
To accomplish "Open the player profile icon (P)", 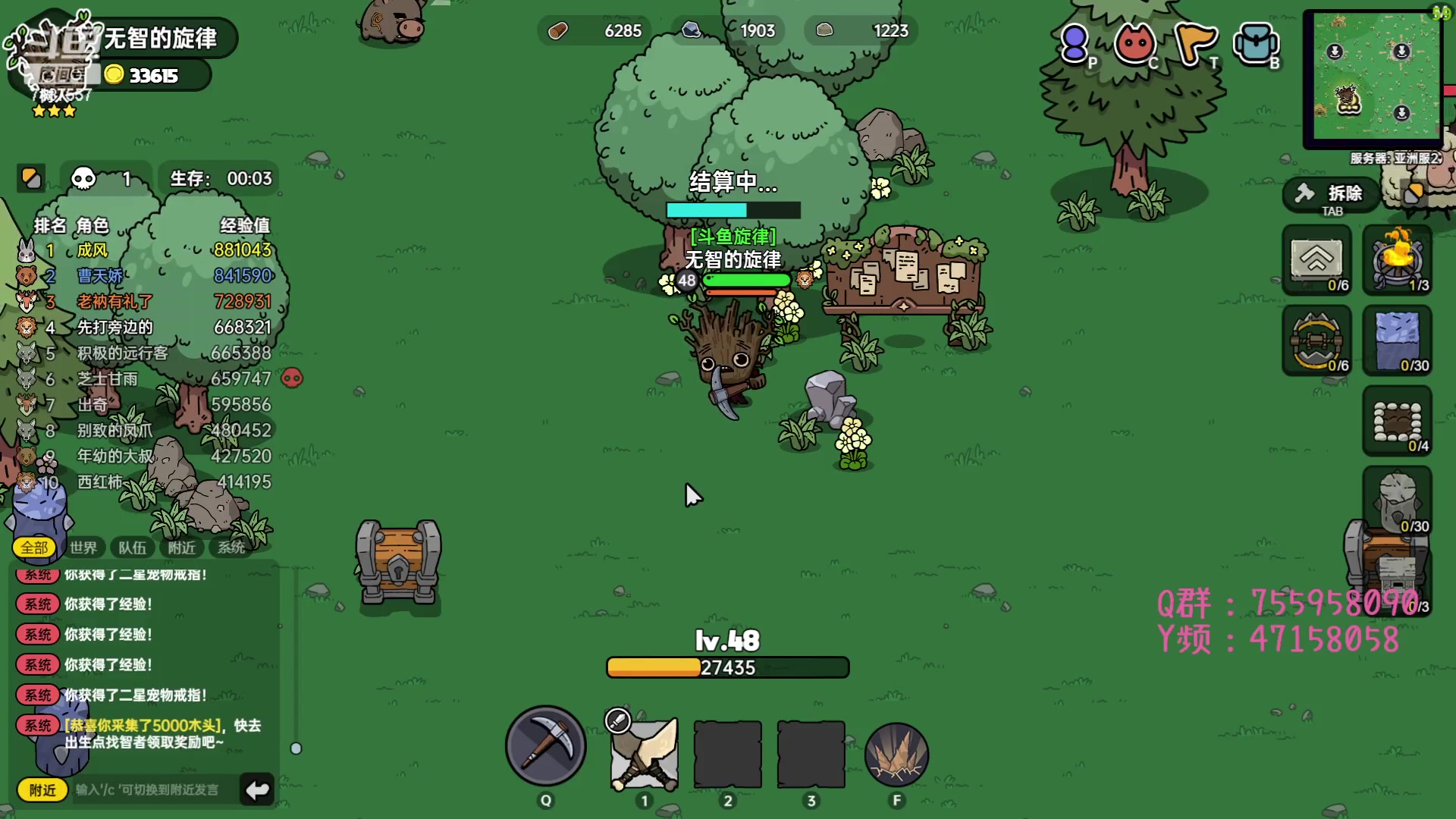I will click(1075, 44).
